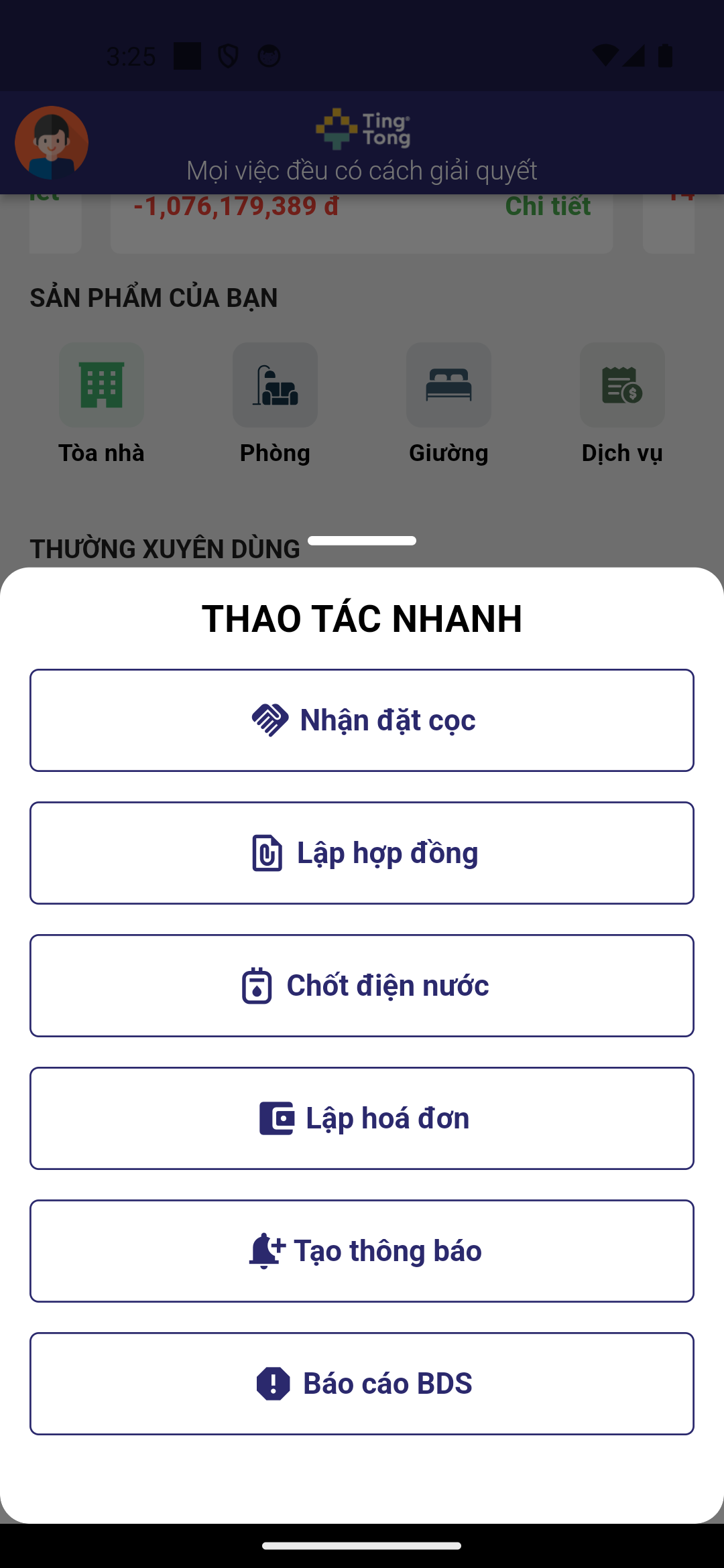
Task: Create invoice via Lập hoá đơn
Action: pyautogui.click(x=362, y=1118)
